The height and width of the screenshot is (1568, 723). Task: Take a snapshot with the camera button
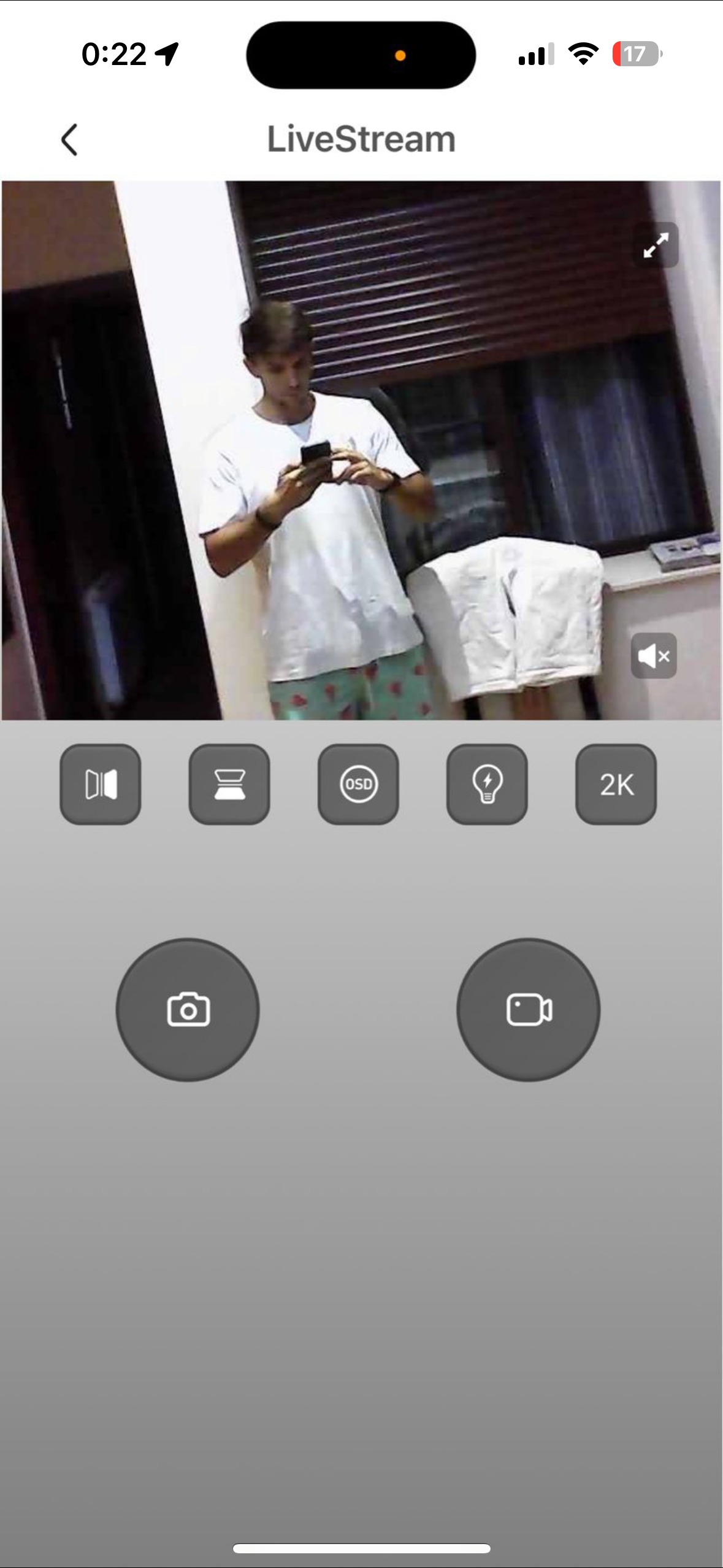[188, 1009]
